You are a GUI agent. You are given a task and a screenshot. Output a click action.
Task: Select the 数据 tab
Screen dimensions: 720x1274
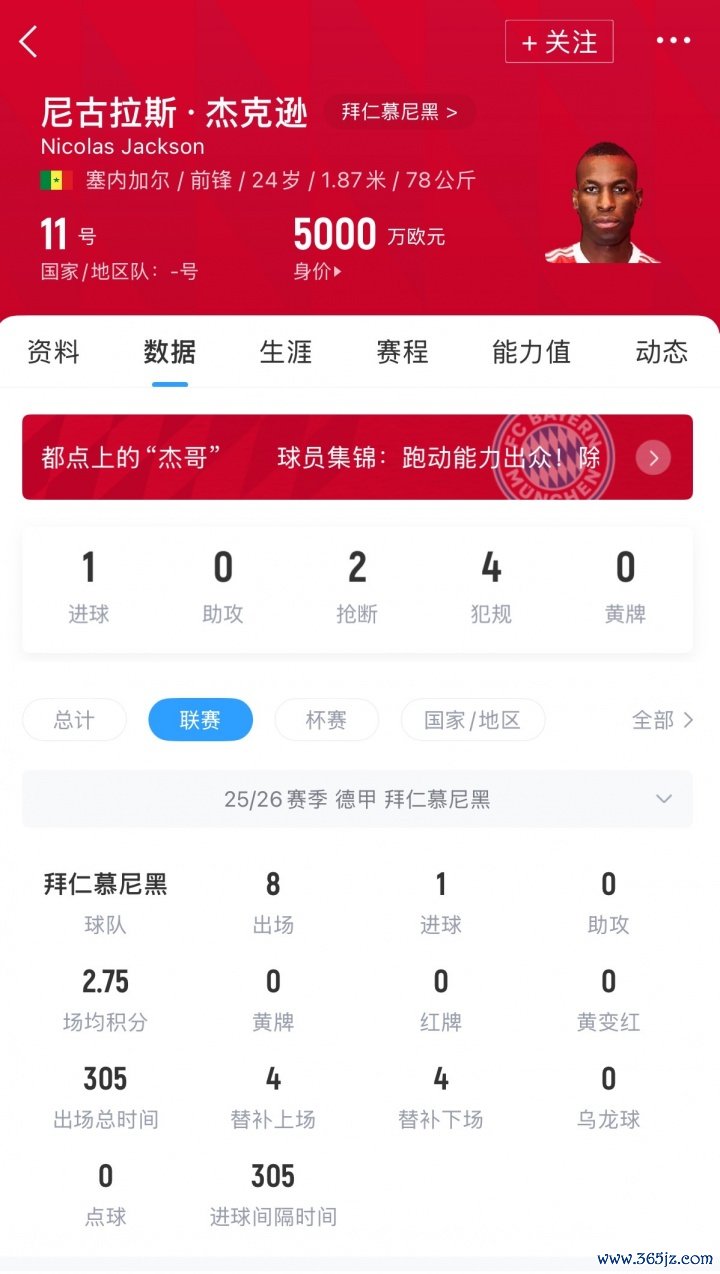tap(170, 352)
